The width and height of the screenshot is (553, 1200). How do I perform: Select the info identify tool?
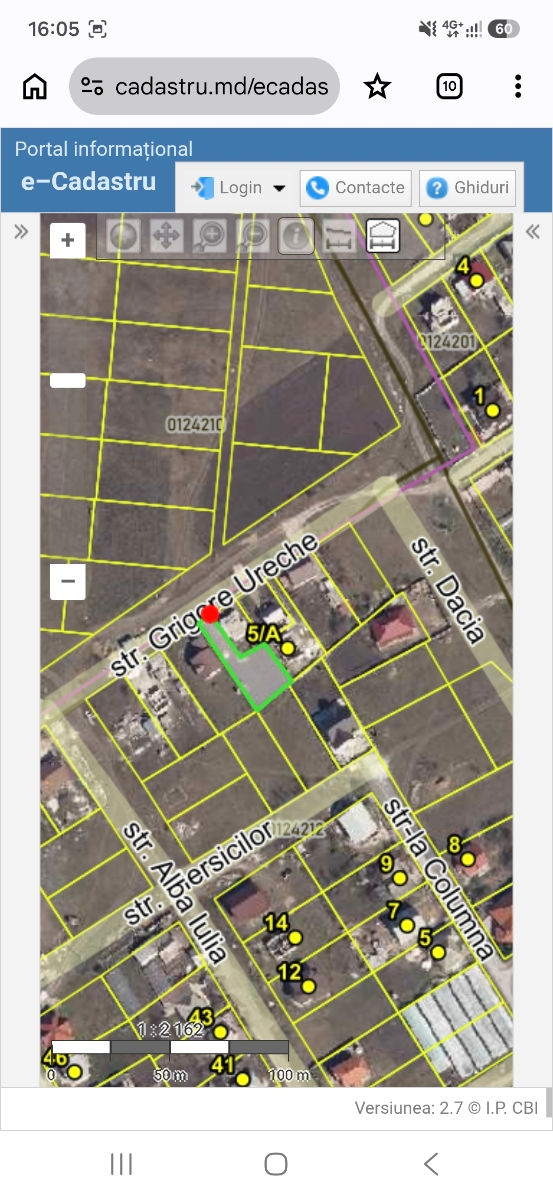point(296,236)
